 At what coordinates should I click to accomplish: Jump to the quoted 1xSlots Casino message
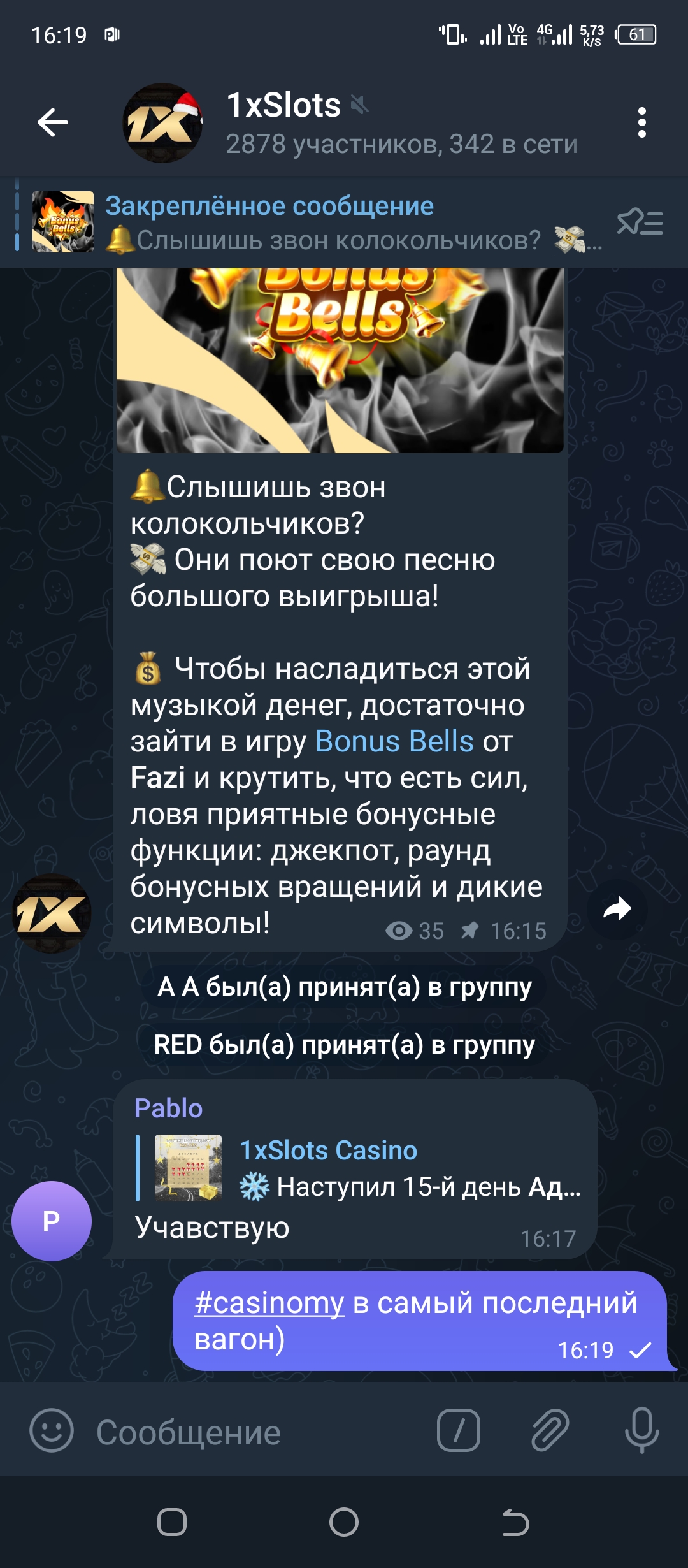pos(357,1168)
